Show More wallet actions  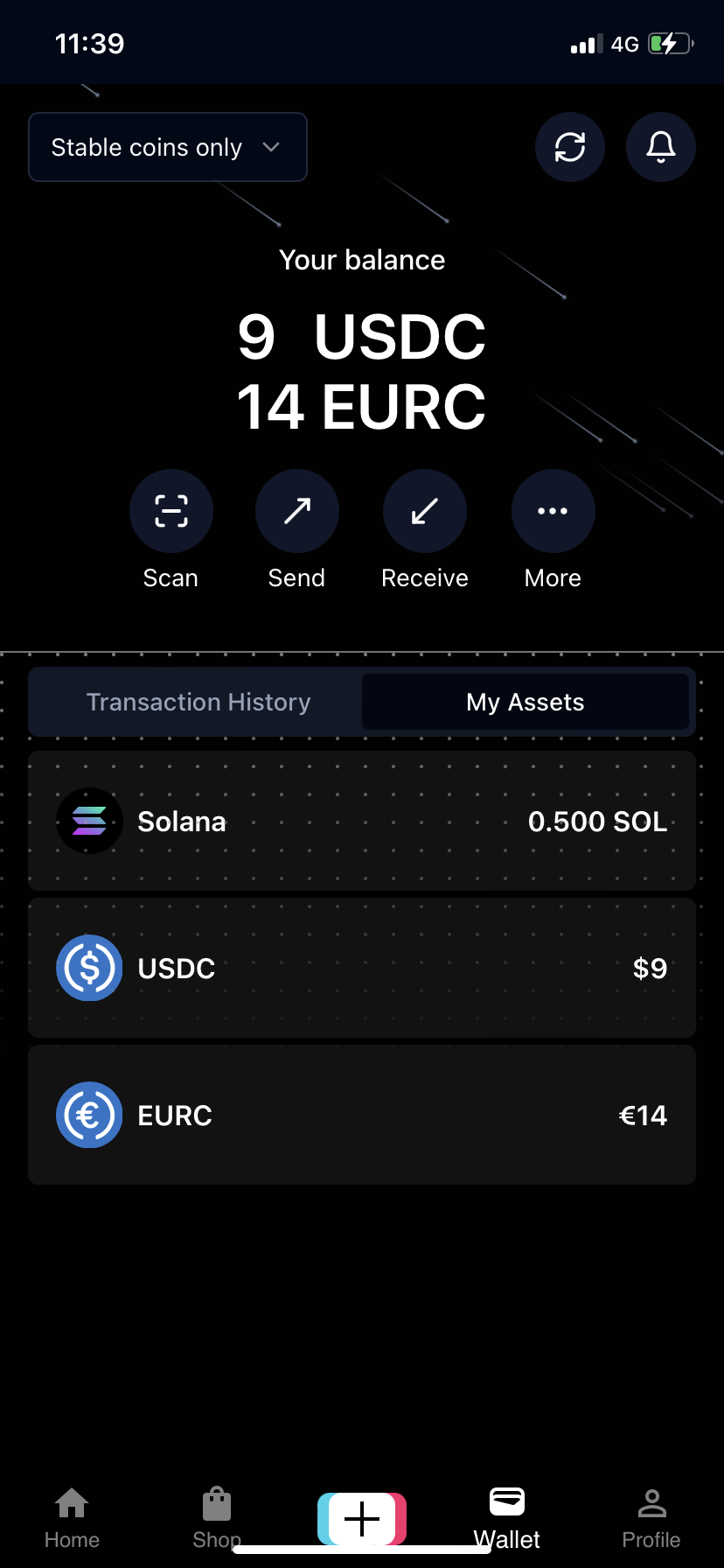tap(553, 511)
